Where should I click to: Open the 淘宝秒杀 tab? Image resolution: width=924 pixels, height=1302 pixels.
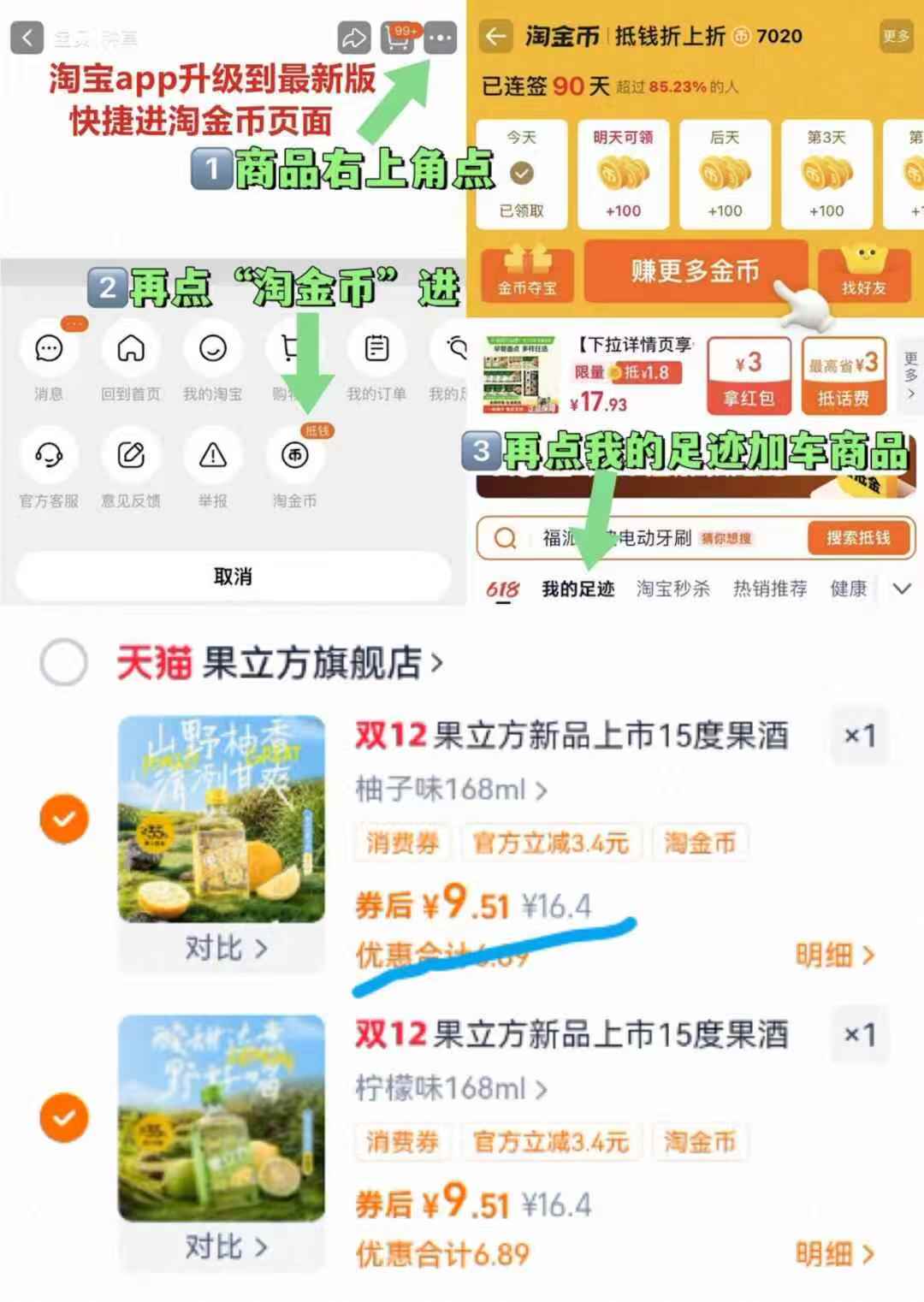[675, 589]
